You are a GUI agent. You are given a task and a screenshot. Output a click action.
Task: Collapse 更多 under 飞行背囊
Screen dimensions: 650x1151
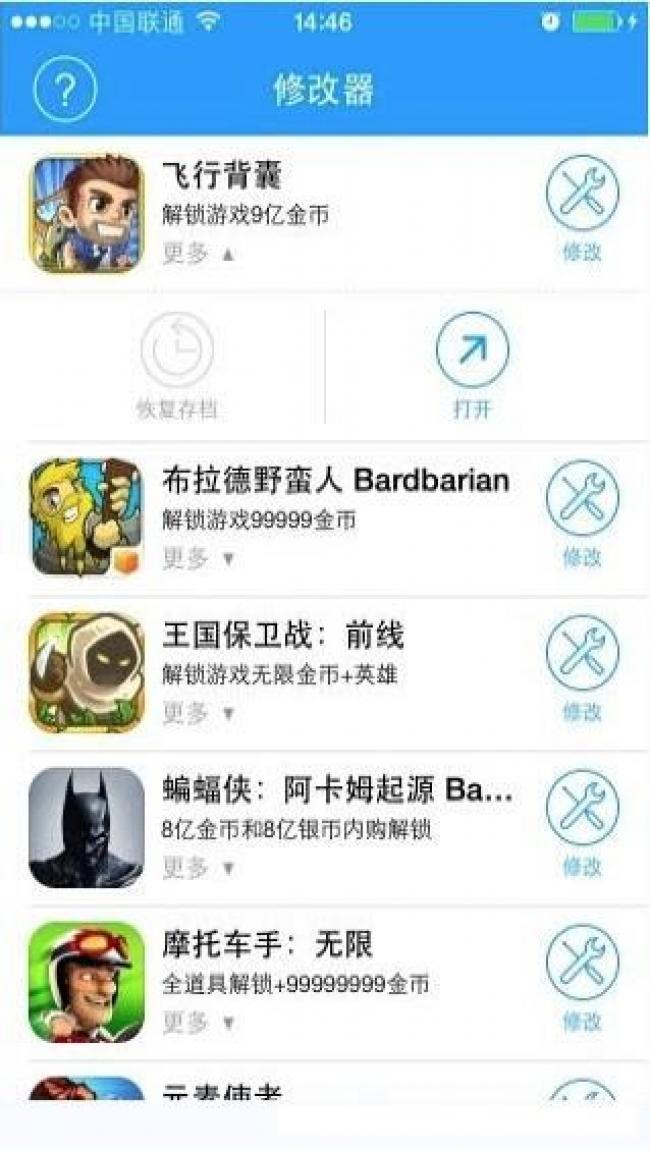point(199,254)
